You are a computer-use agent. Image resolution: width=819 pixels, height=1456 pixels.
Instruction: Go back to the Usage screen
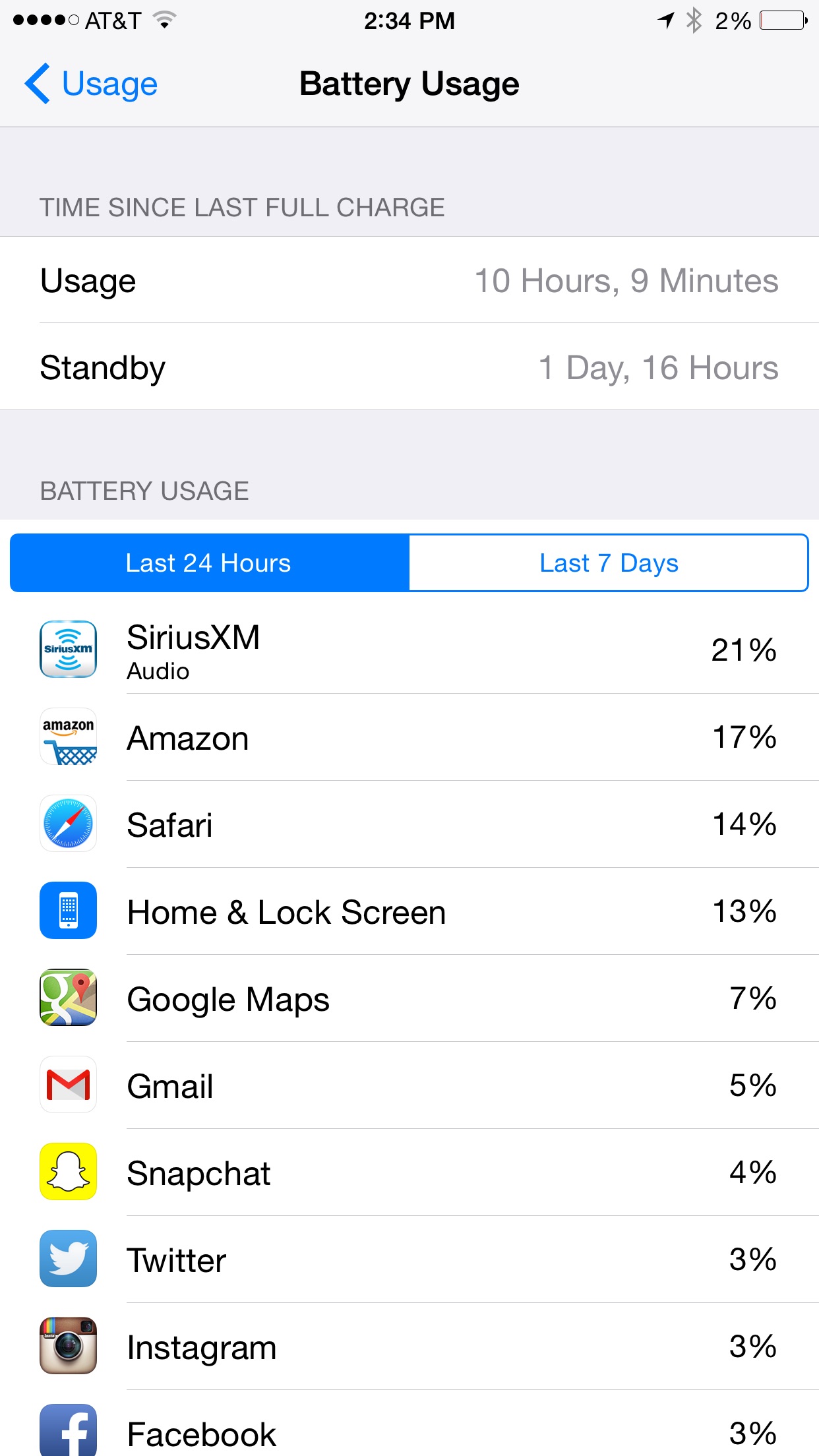[91, 84]
